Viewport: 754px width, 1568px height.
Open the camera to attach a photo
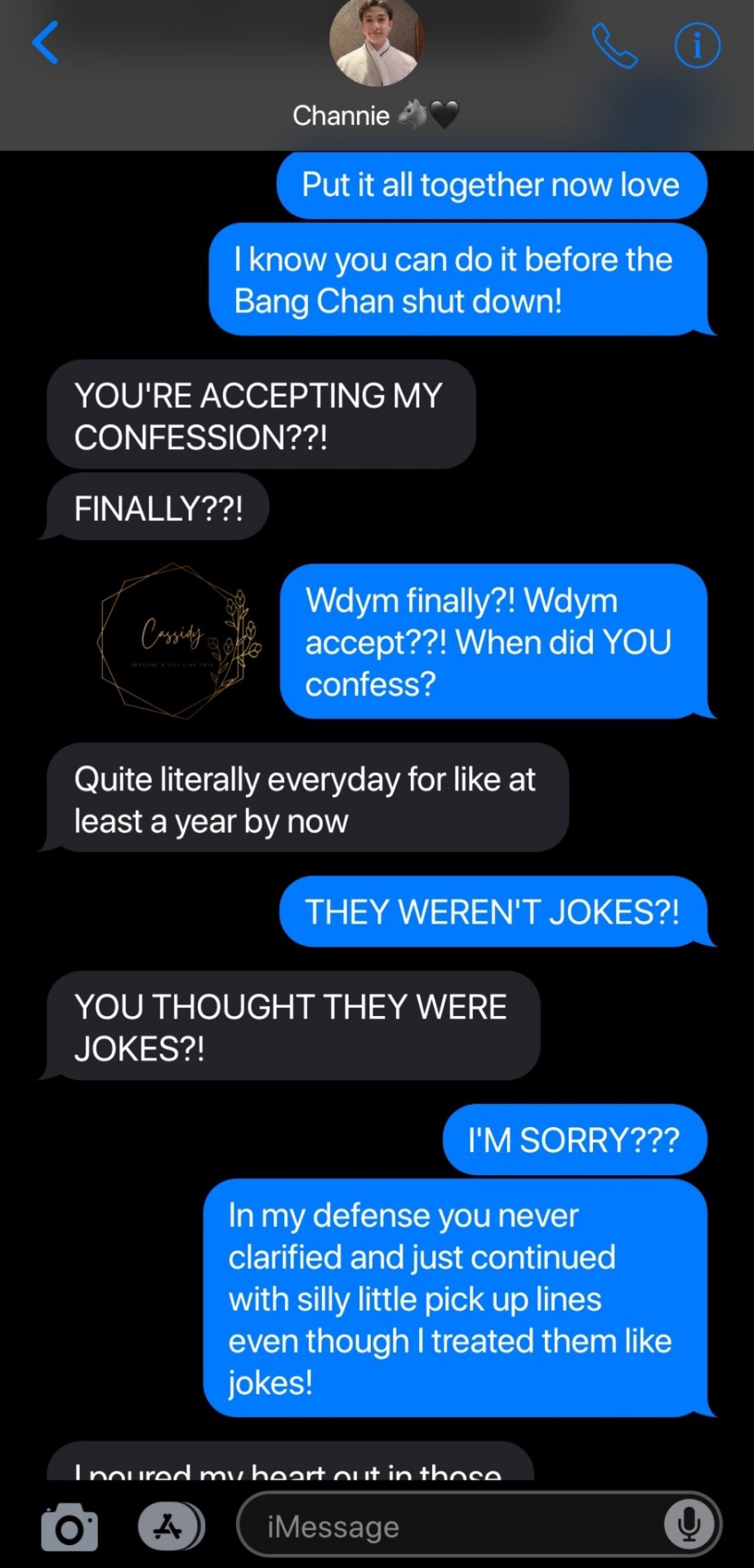69,1526
